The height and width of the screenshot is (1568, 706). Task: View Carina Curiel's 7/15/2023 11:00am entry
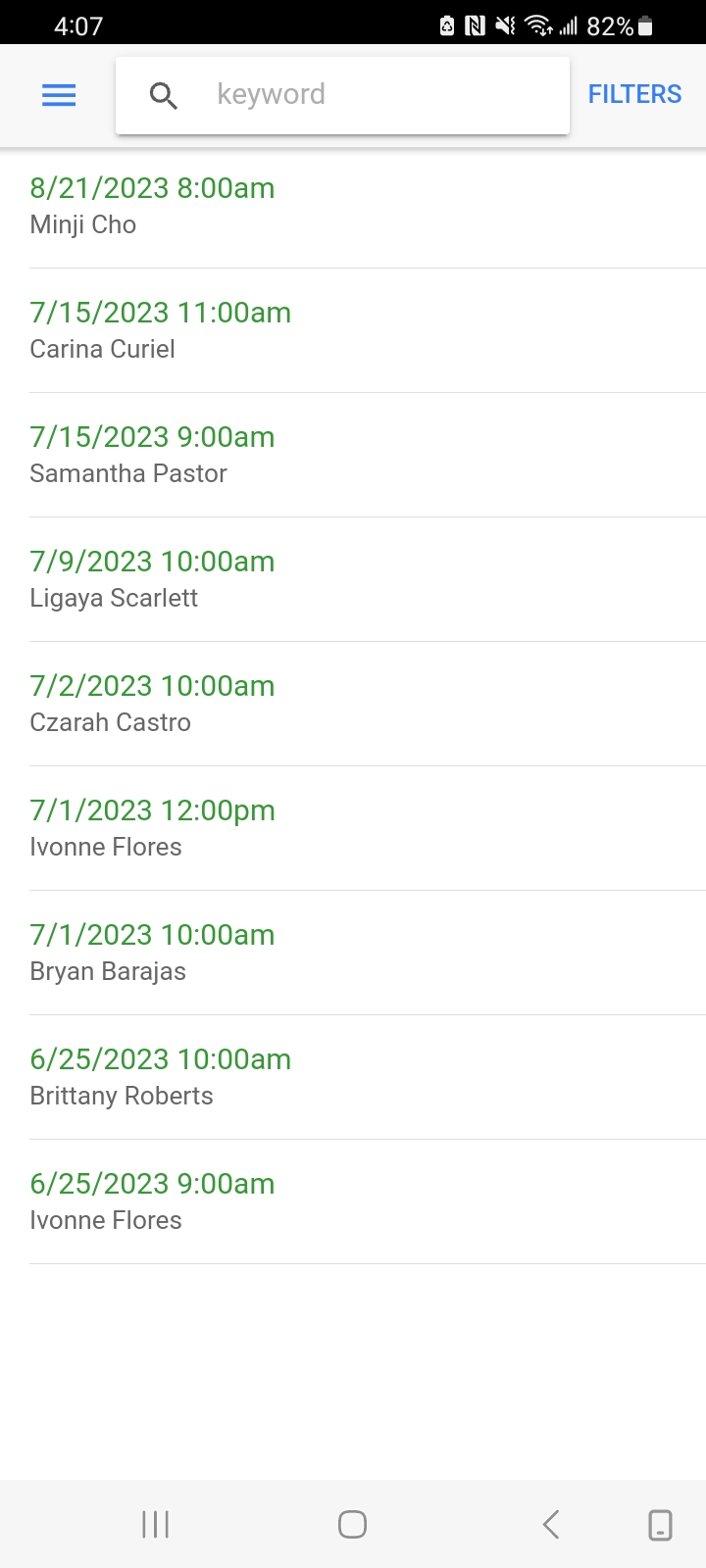(x=353, y=330)
